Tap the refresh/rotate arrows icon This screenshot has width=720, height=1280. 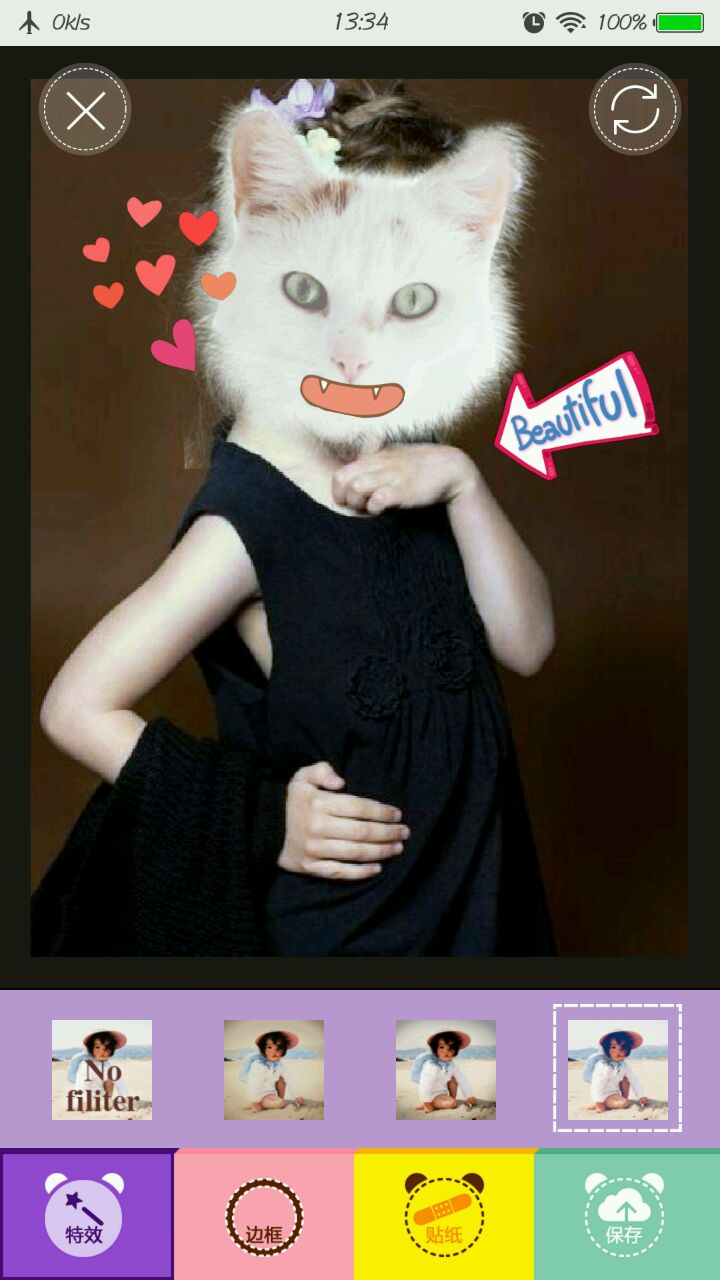[635, 110]
